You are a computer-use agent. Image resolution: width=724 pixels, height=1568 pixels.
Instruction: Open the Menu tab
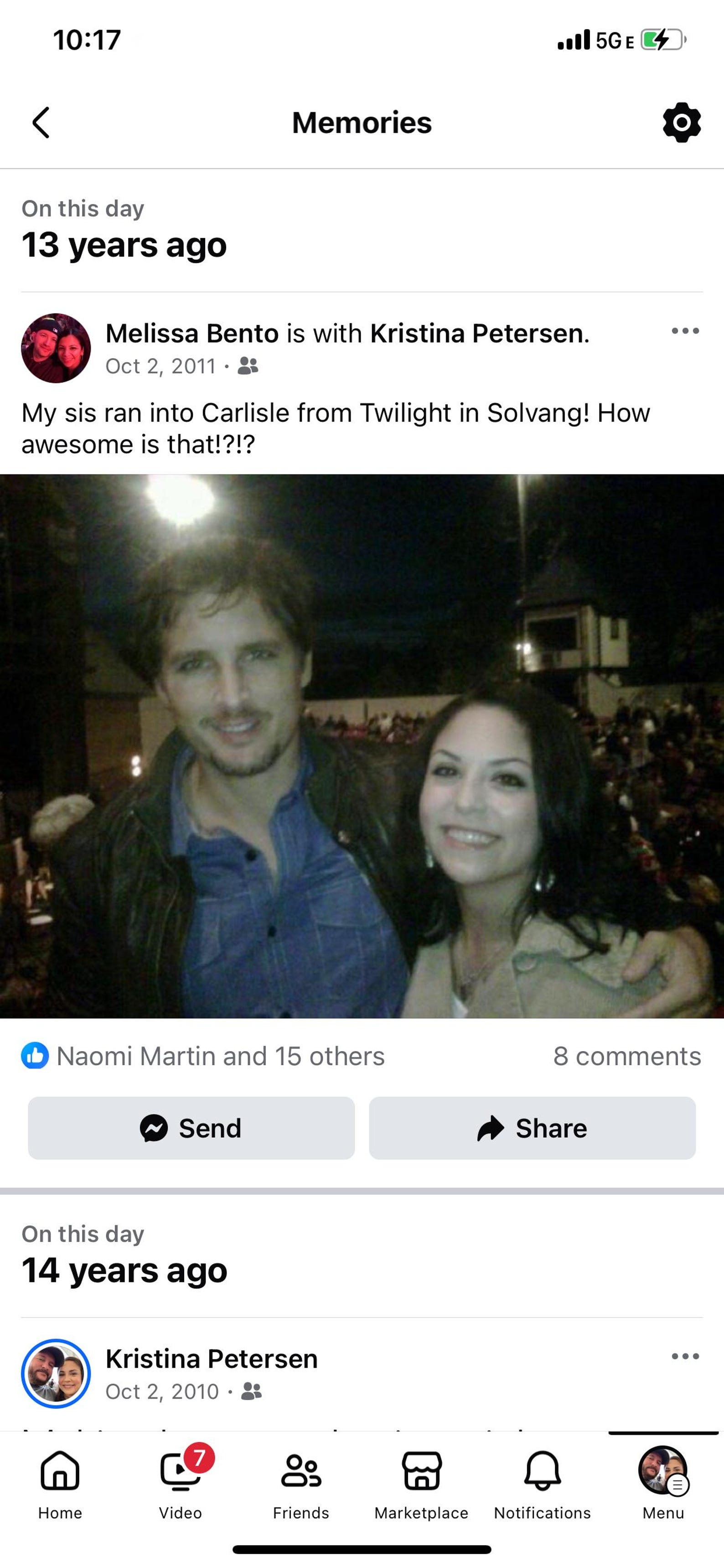[663, 1484]
